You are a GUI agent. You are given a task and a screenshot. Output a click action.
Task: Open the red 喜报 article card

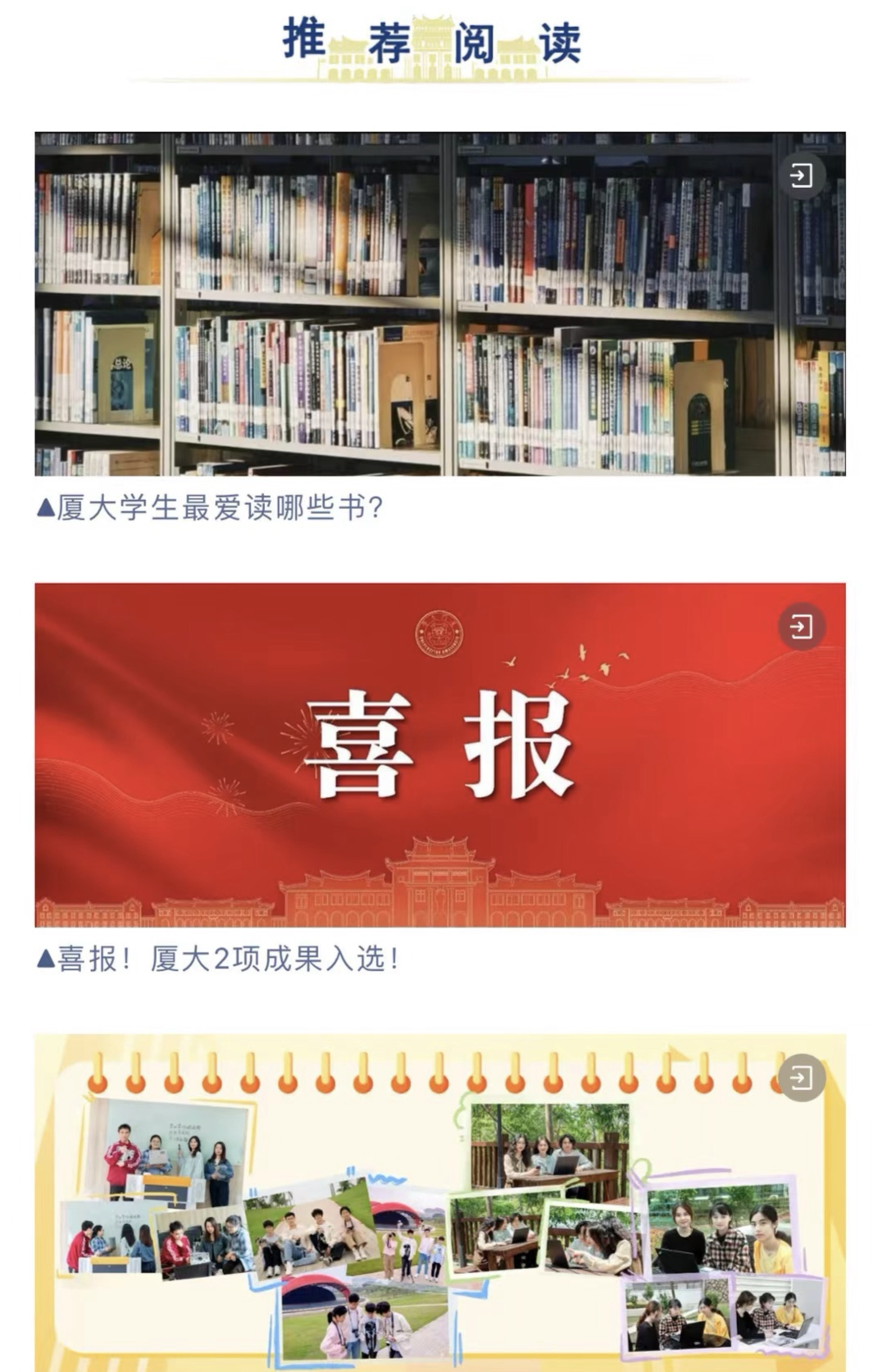pos(439,754)
